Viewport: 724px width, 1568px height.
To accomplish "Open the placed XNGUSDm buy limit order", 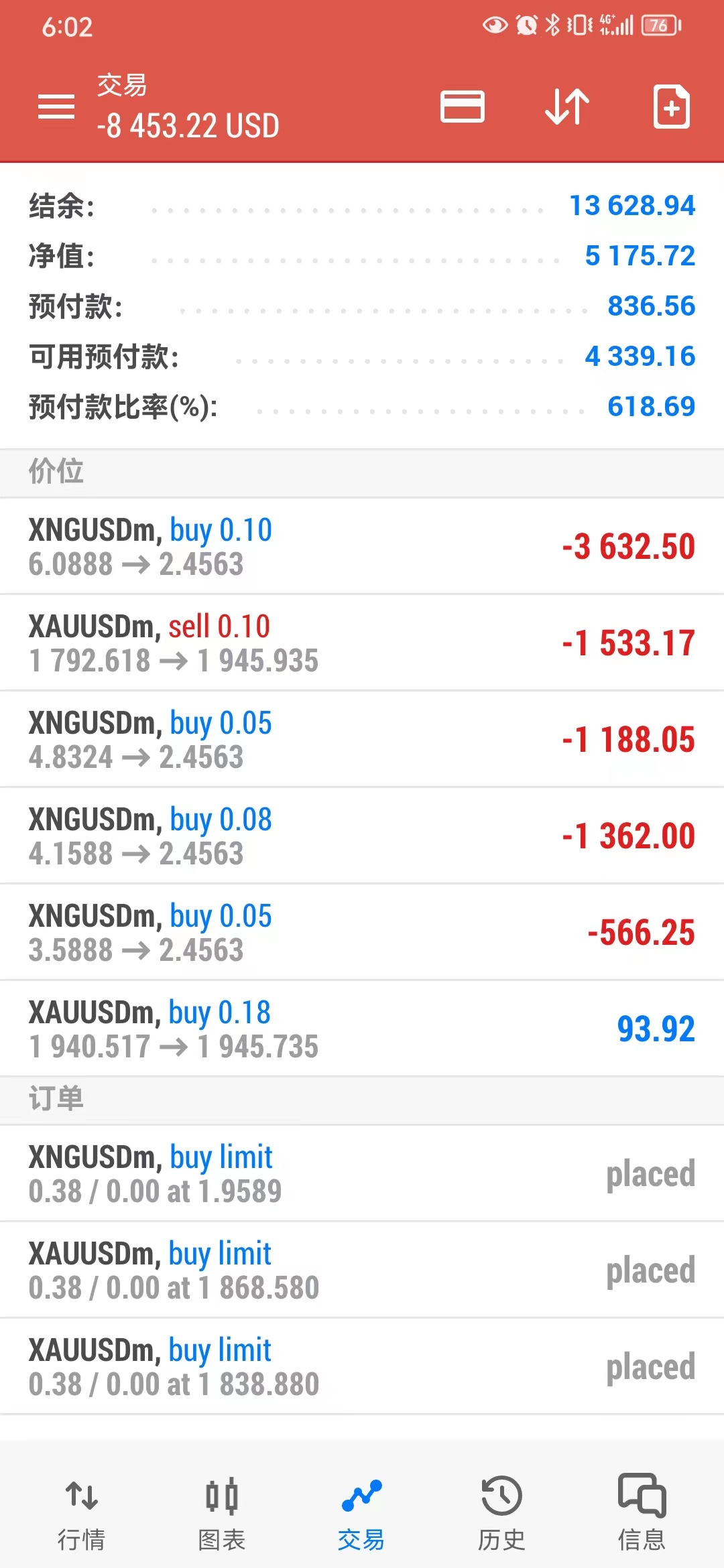I will (x=362, y=1173).
